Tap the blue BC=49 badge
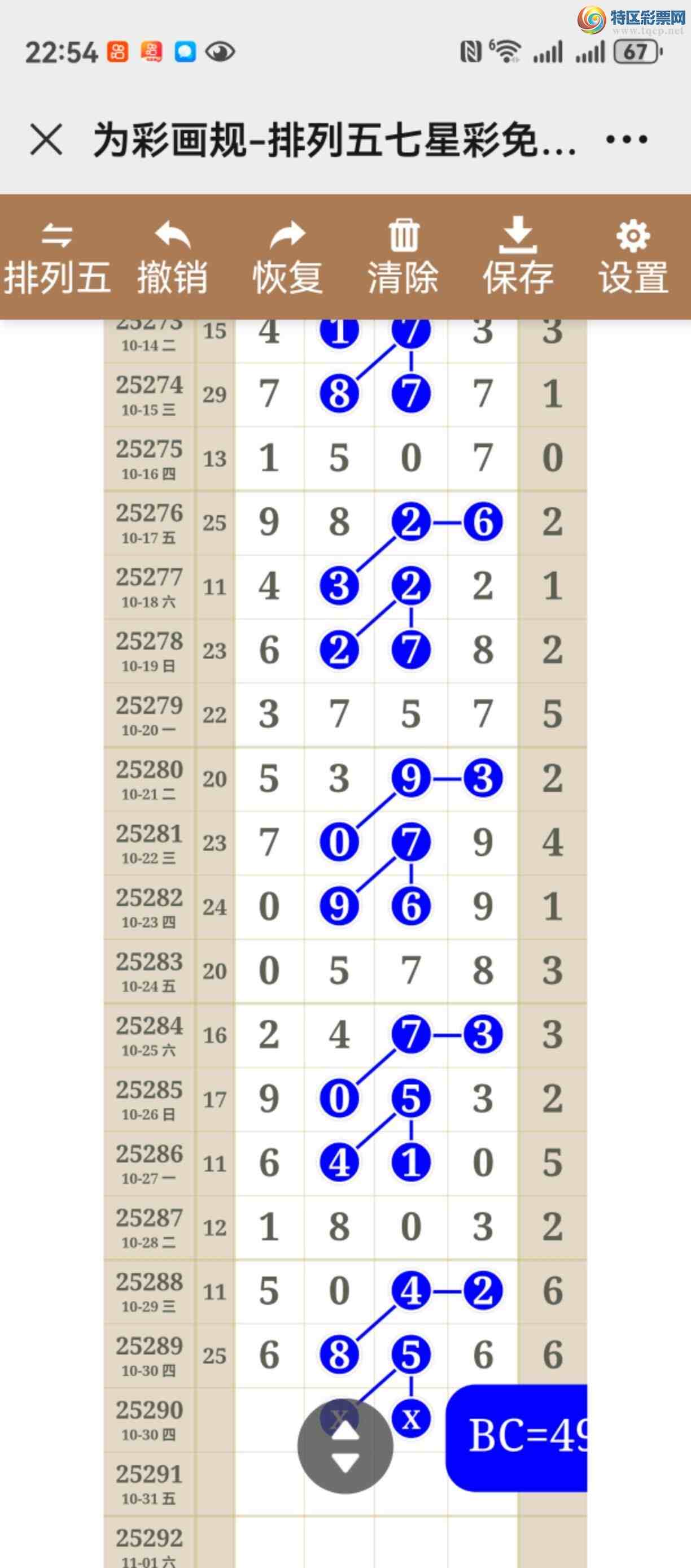The image size is (691, 1568). coord(518,1437)
